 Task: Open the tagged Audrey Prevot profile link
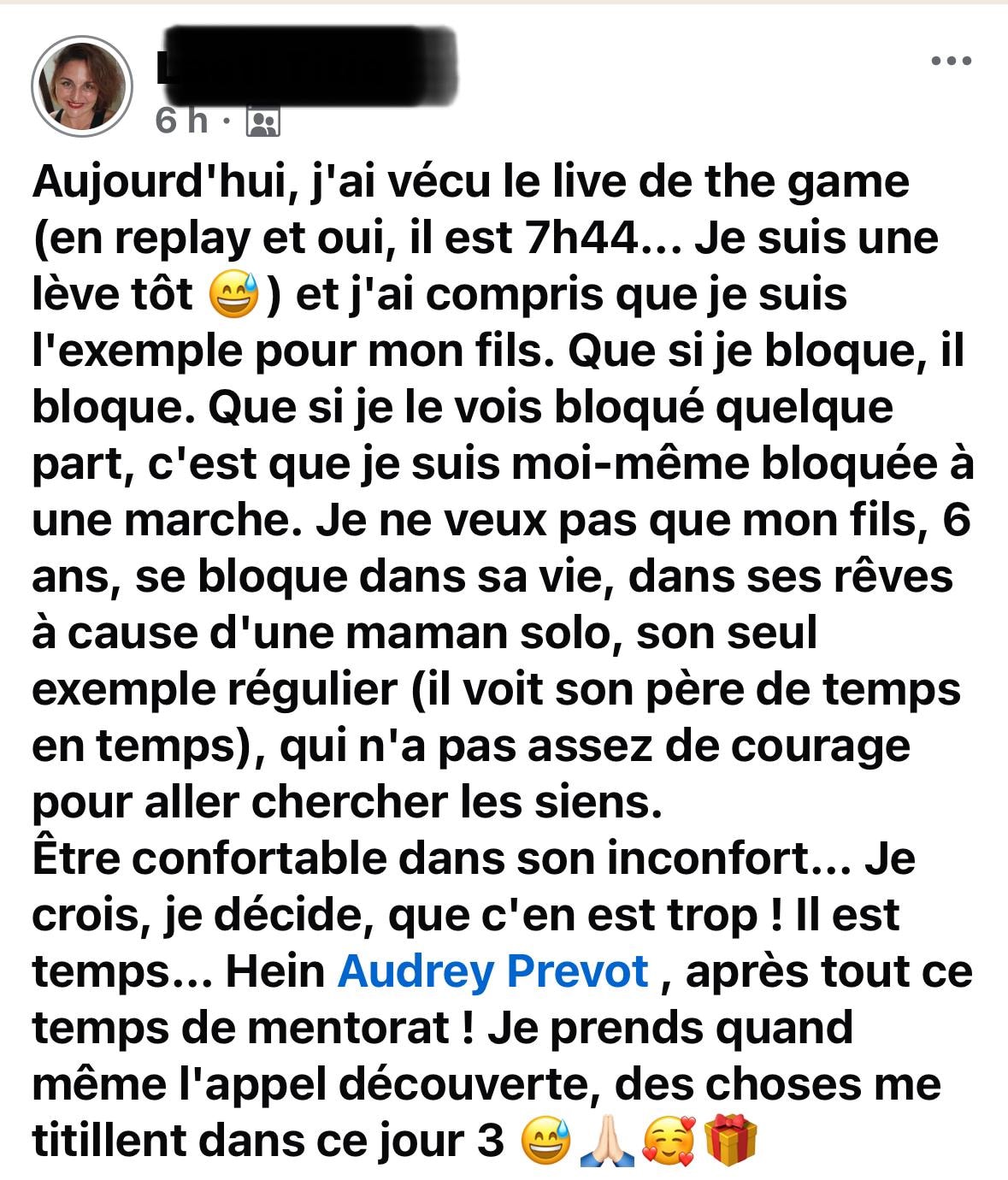493,971
